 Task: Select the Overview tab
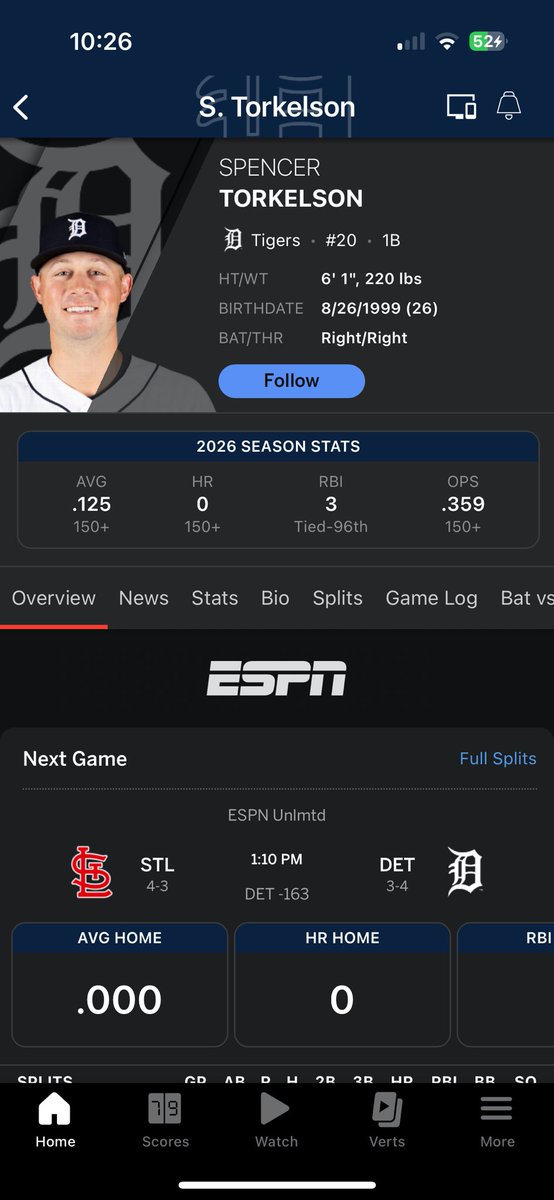point(54,598)
